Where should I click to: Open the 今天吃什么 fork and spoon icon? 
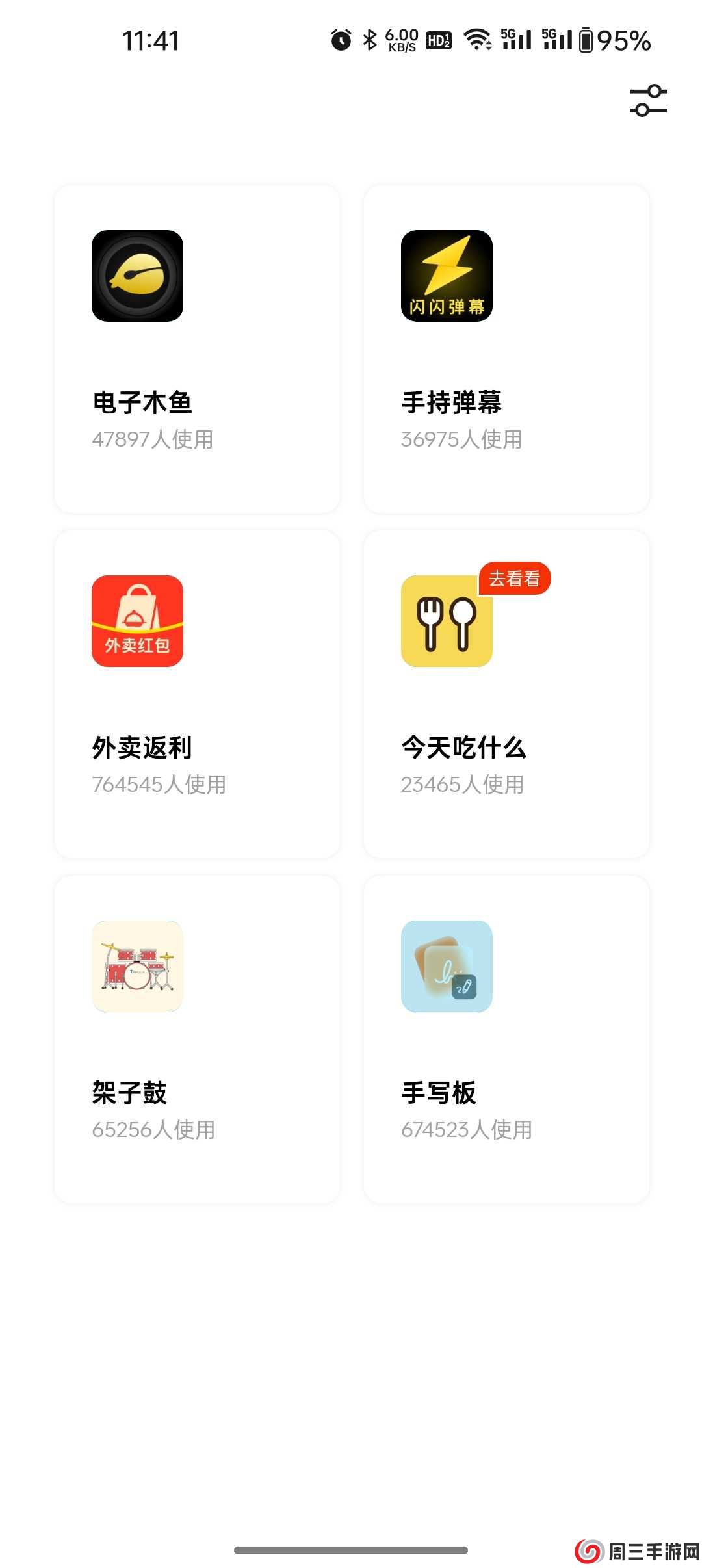pos(447,620)
